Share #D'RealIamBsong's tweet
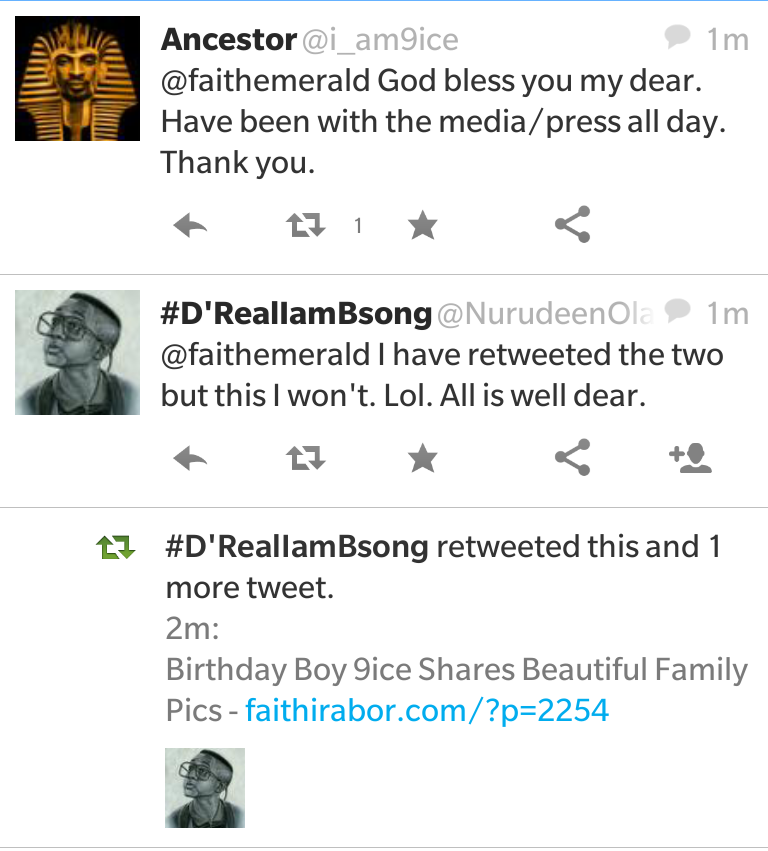768x851 pixels. point(572,459)
